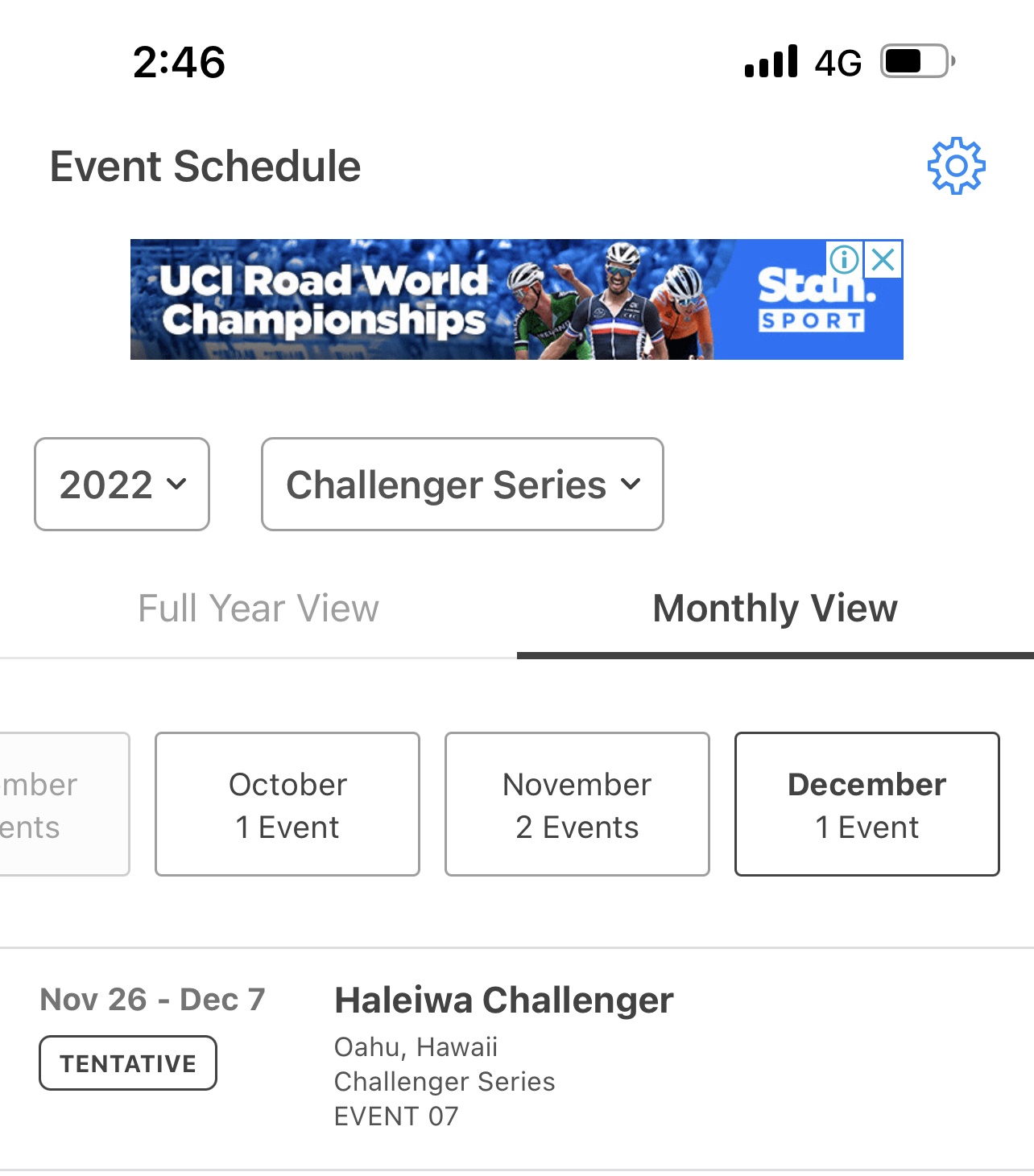Open the UCI Road World Championships ad

click(516, 299)
